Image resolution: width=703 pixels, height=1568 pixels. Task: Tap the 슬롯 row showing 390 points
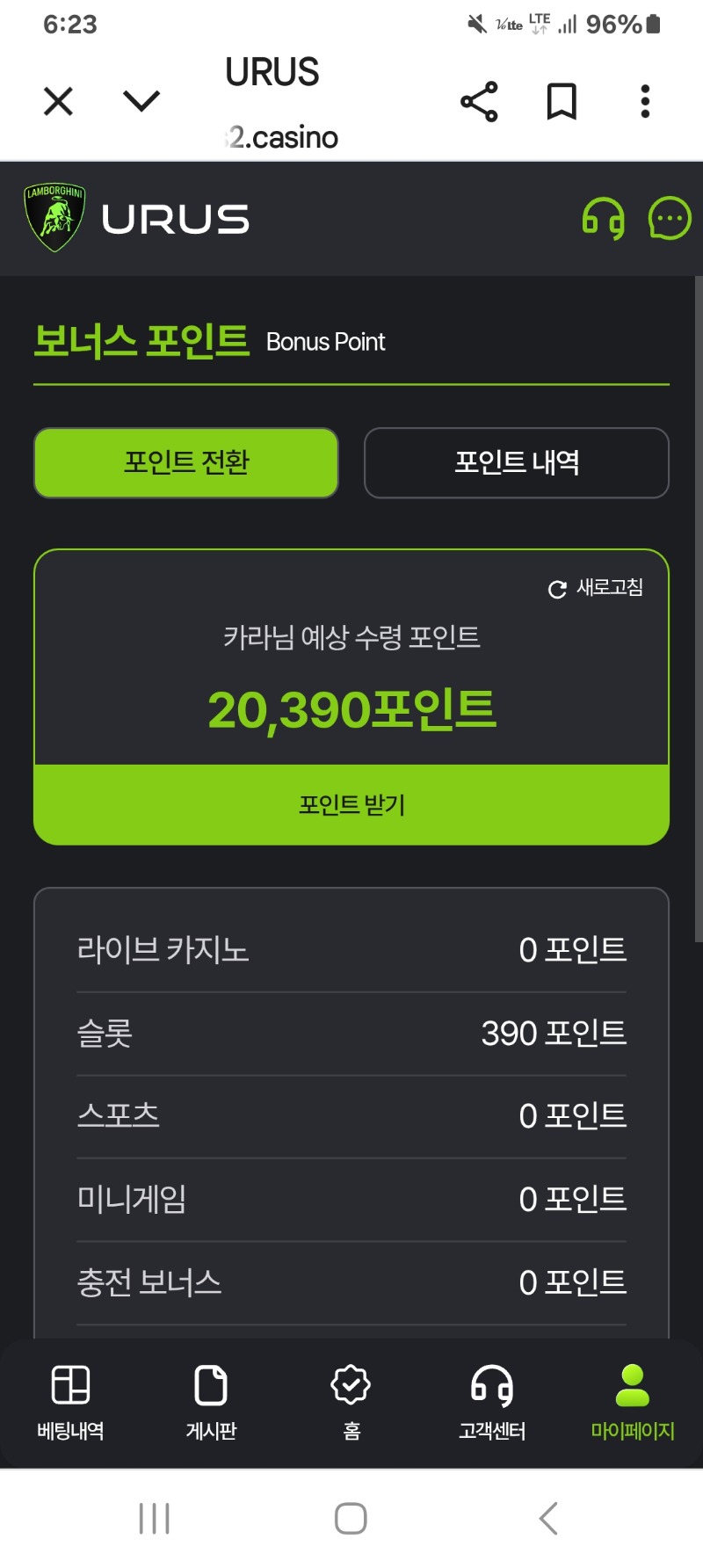(351, 1033)
